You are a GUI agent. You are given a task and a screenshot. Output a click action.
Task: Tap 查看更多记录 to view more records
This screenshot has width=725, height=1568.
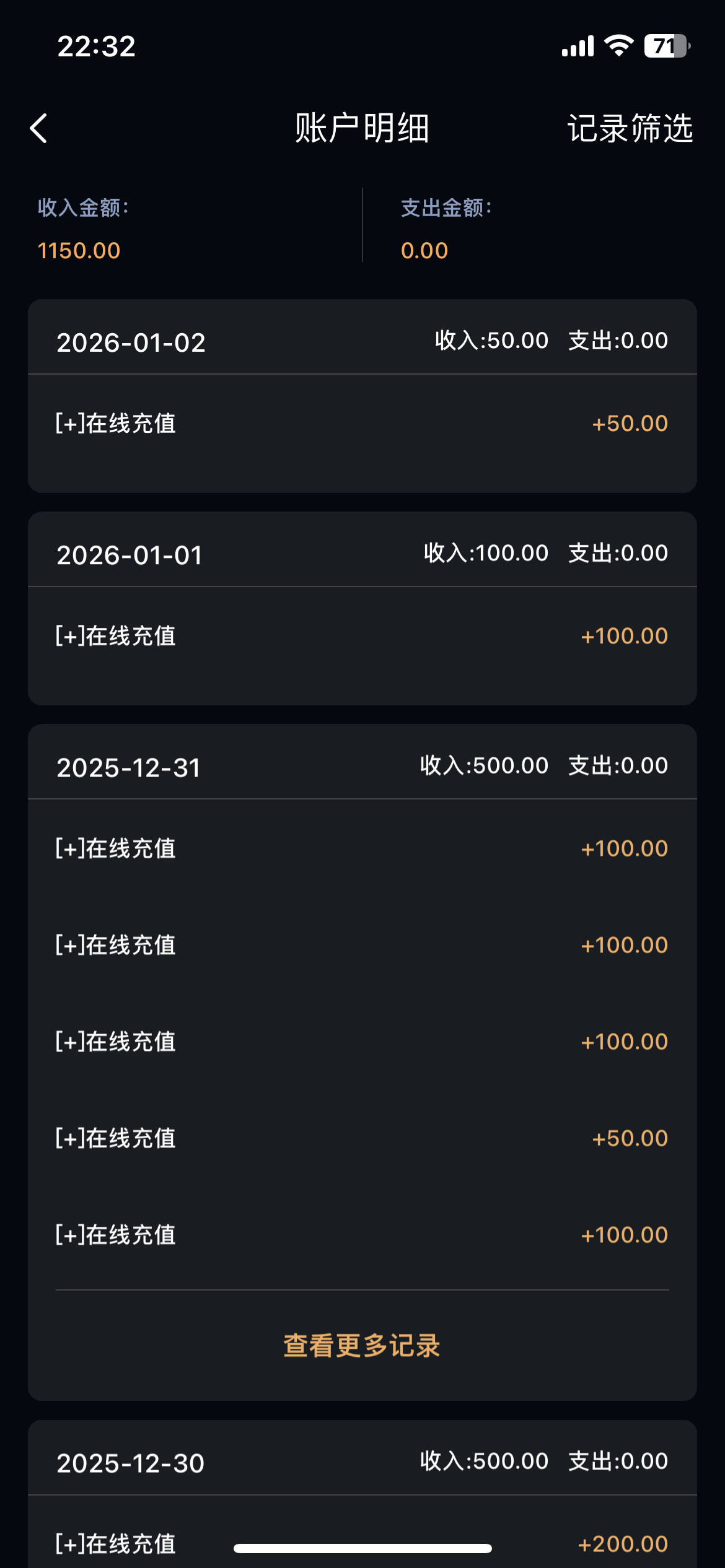tap(362, 1344)
